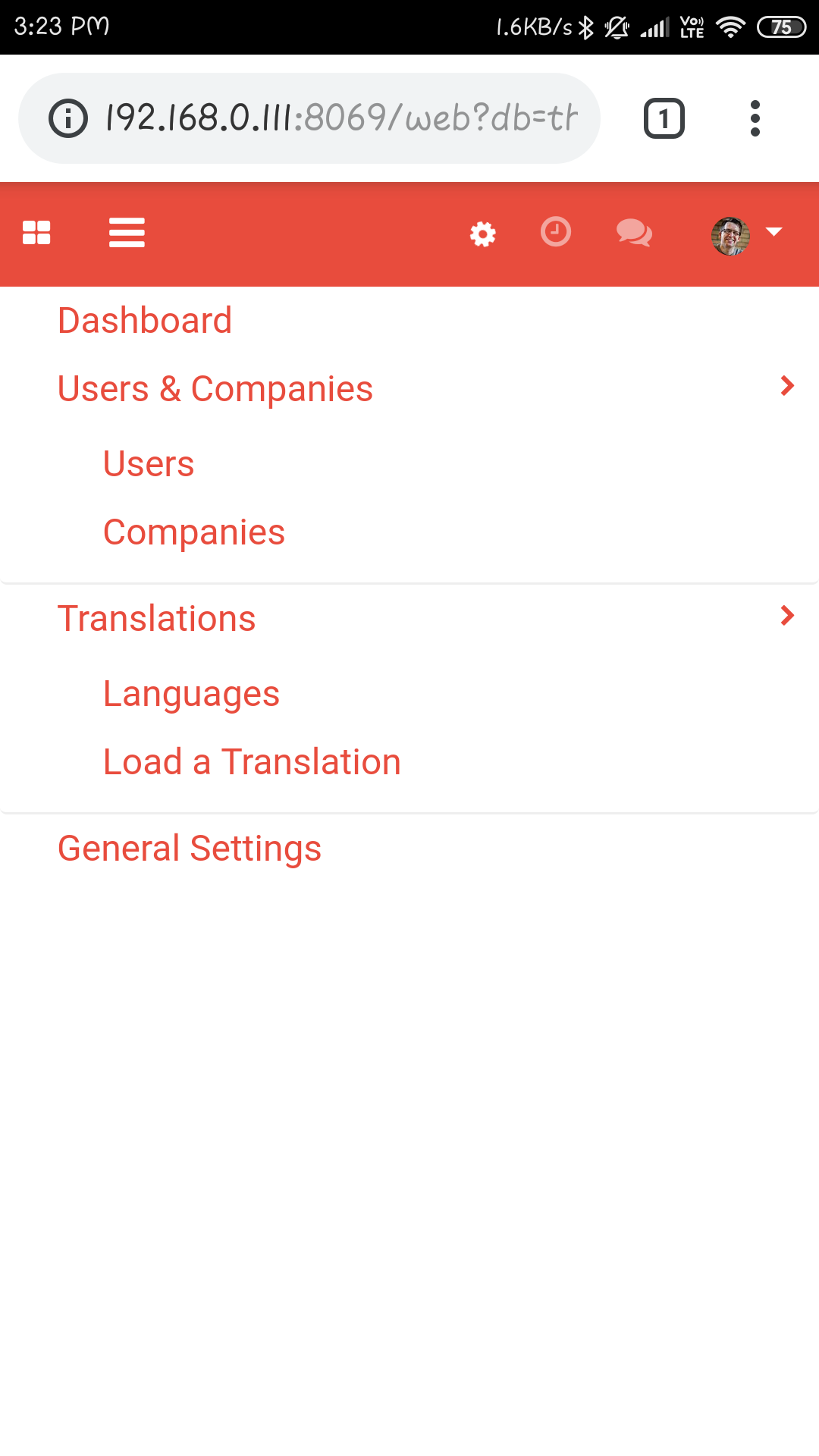Go to Dashboard

(x=145, y=321)
